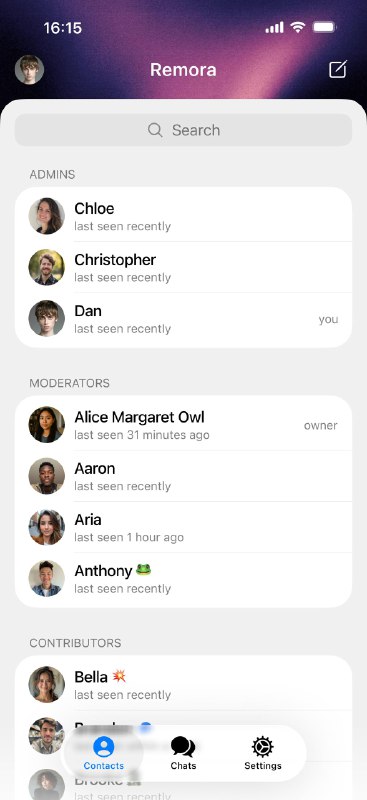Switch to the Chats tab
Image resolution: width=367 pixels, height=800 pixels.
(x=183, y=753)
